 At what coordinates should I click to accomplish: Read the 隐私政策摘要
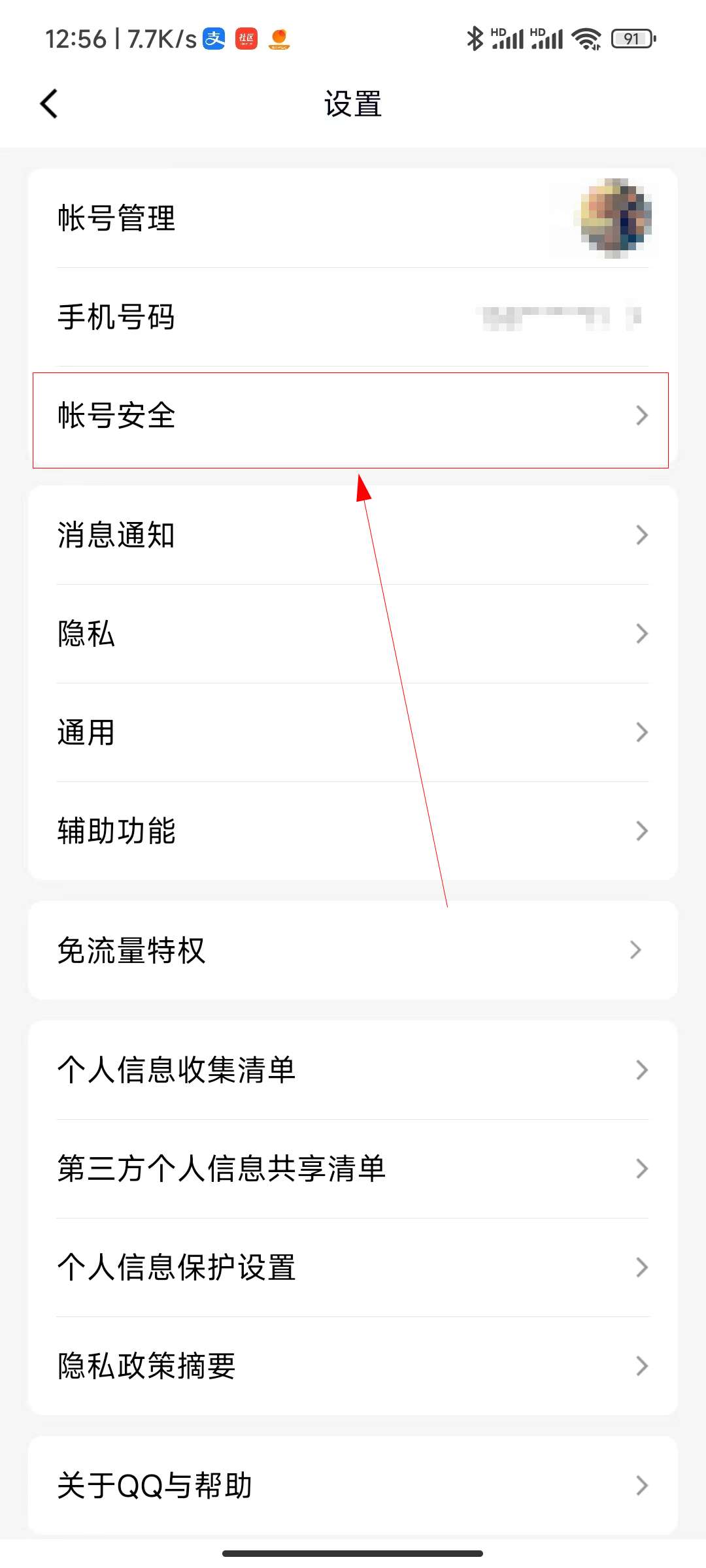(x=353, y=1366)
